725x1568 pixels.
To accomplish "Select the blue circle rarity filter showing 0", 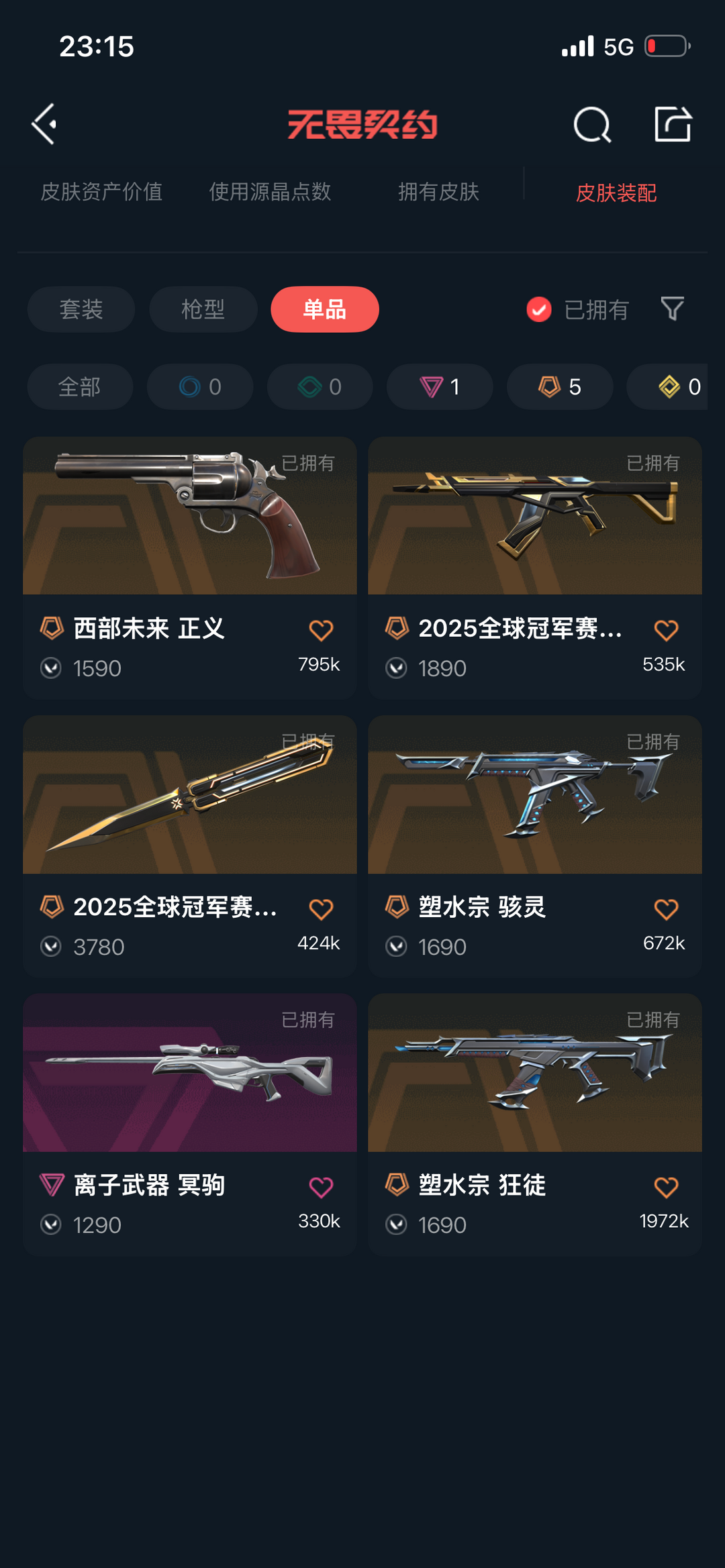I will point(199,387).
